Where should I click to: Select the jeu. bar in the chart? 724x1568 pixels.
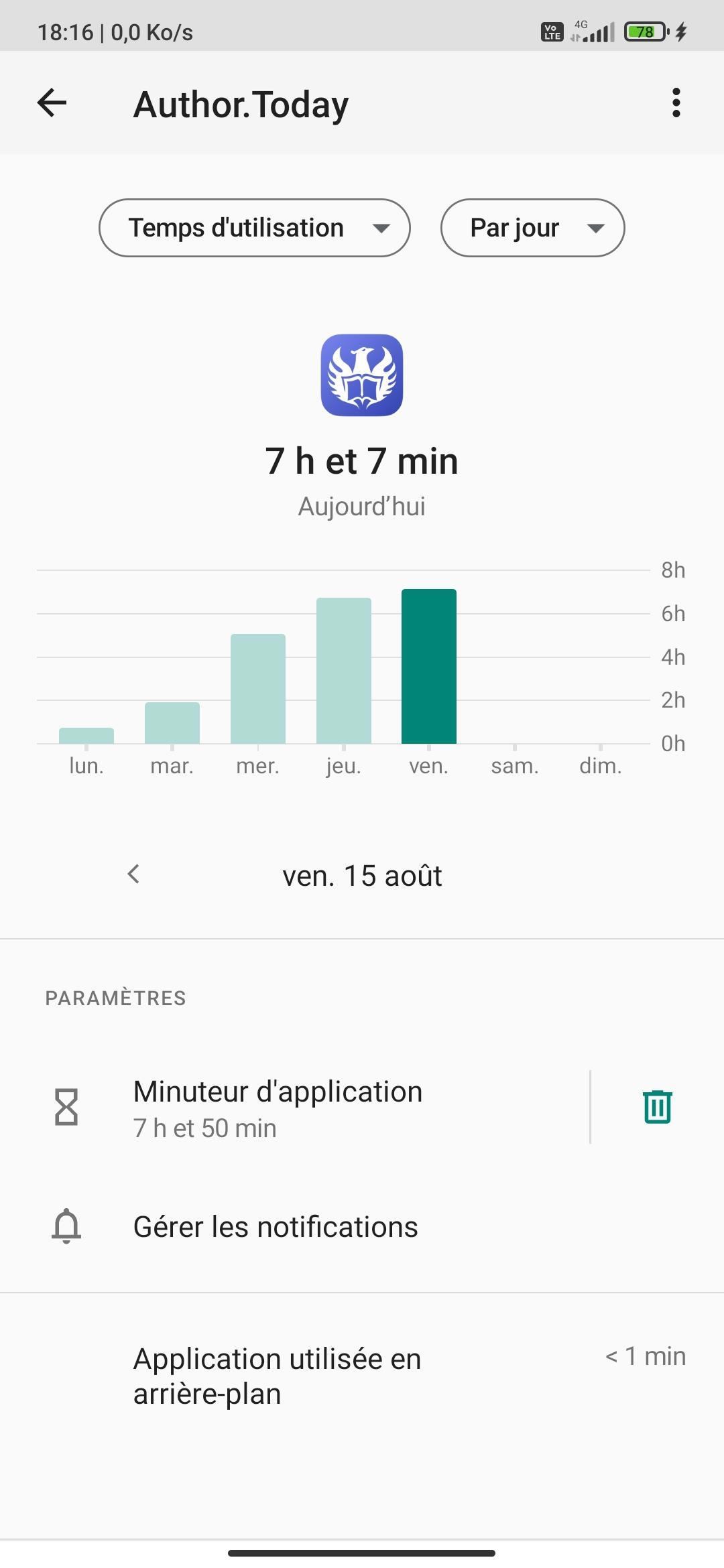344,670
